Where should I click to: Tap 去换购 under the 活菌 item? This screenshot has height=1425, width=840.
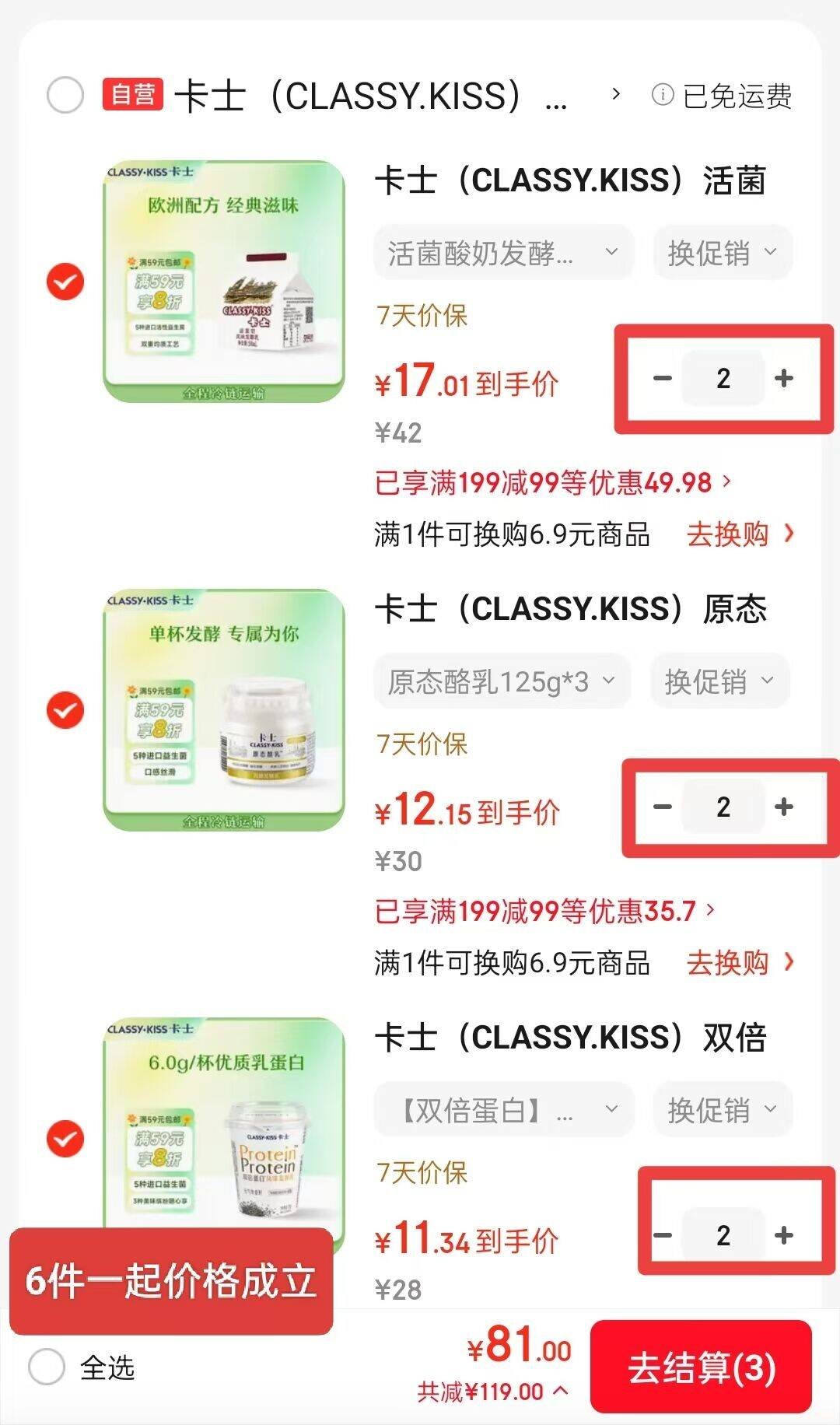coord(740,534)
